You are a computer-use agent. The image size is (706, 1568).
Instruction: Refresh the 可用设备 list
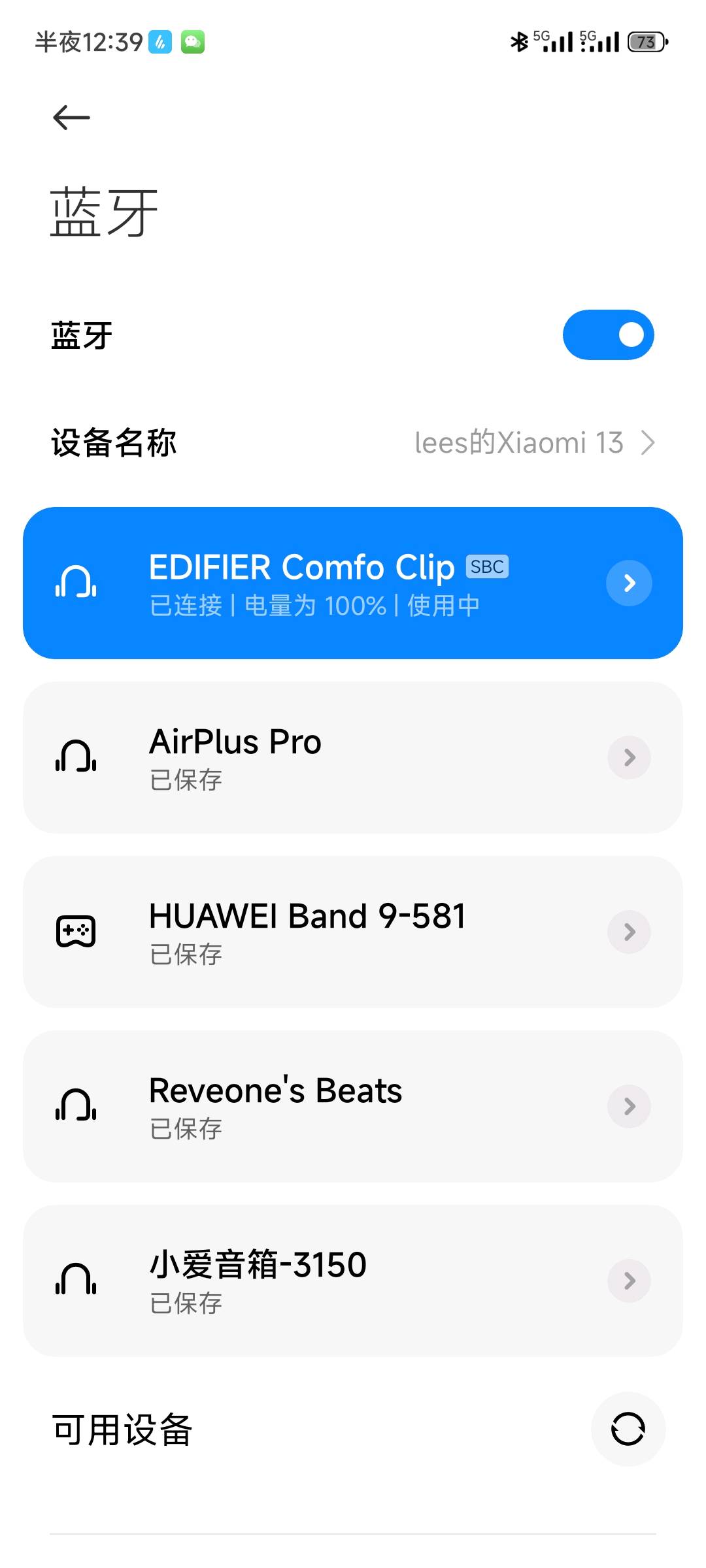628,1429
